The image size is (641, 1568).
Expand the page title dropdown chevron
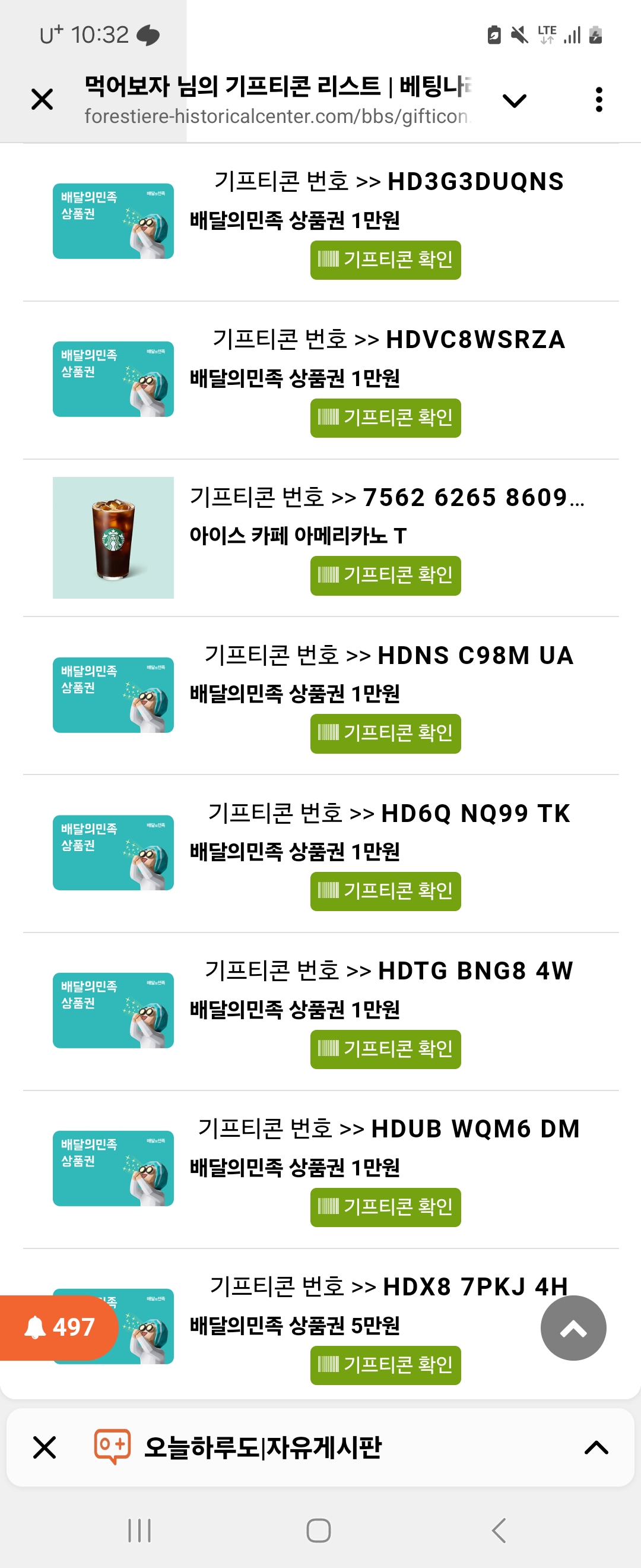click(515, 100)
